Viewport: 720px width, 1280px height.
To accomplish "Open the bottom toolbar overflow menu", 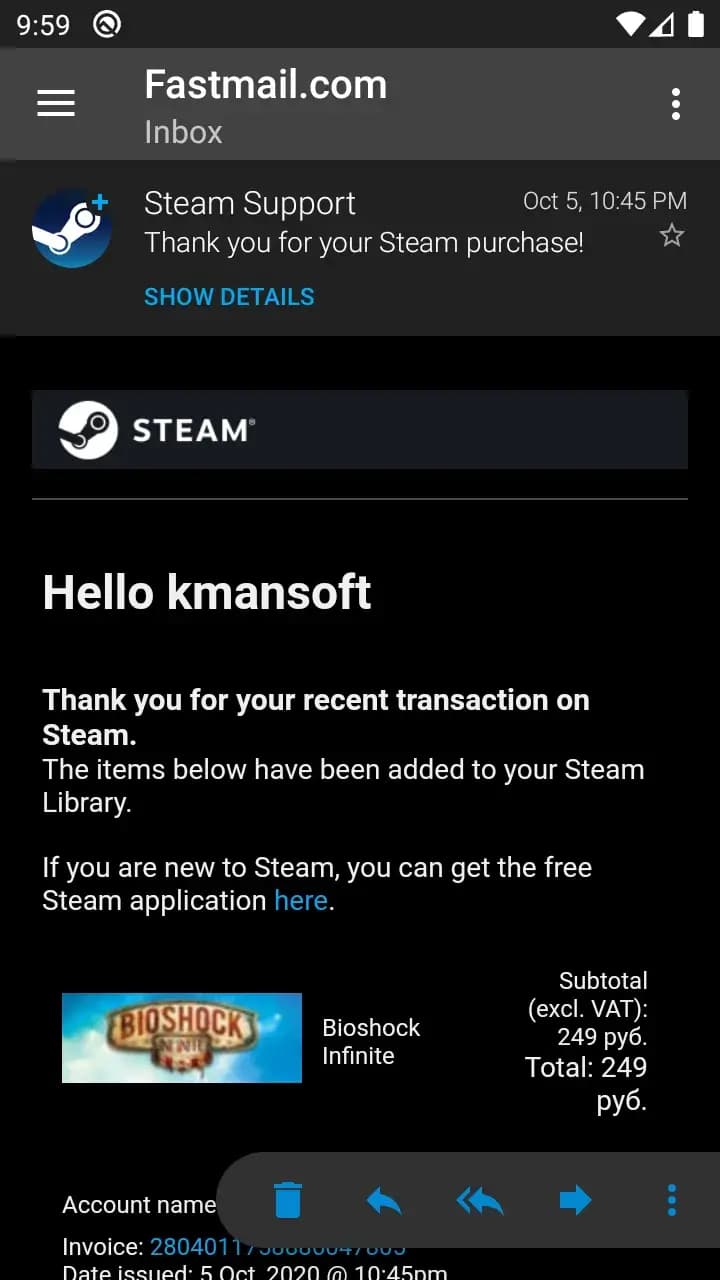I will coord(671,1201).
